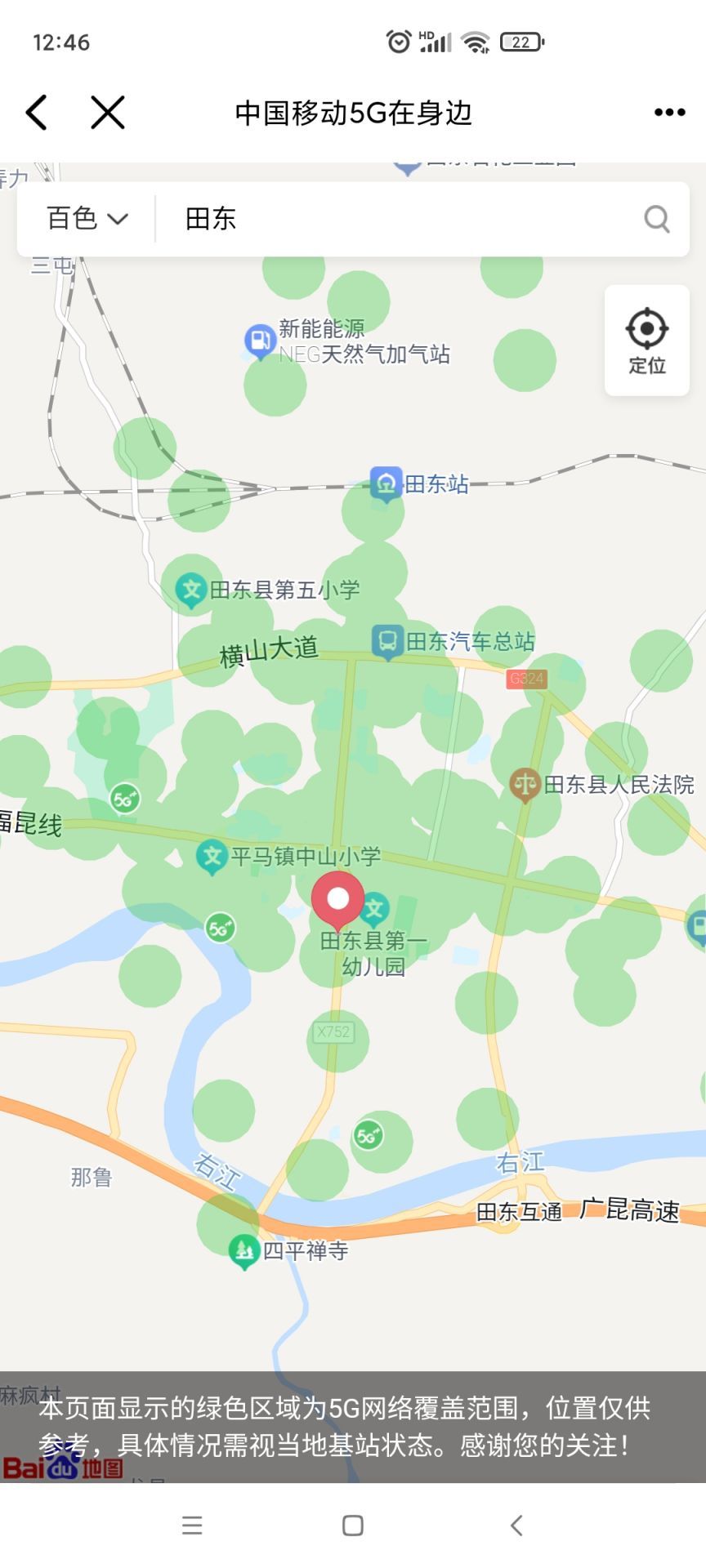Close the 中国移动5G在身边 page
The height and width of the screenshot is (1568, 706).
coord(107,113)
